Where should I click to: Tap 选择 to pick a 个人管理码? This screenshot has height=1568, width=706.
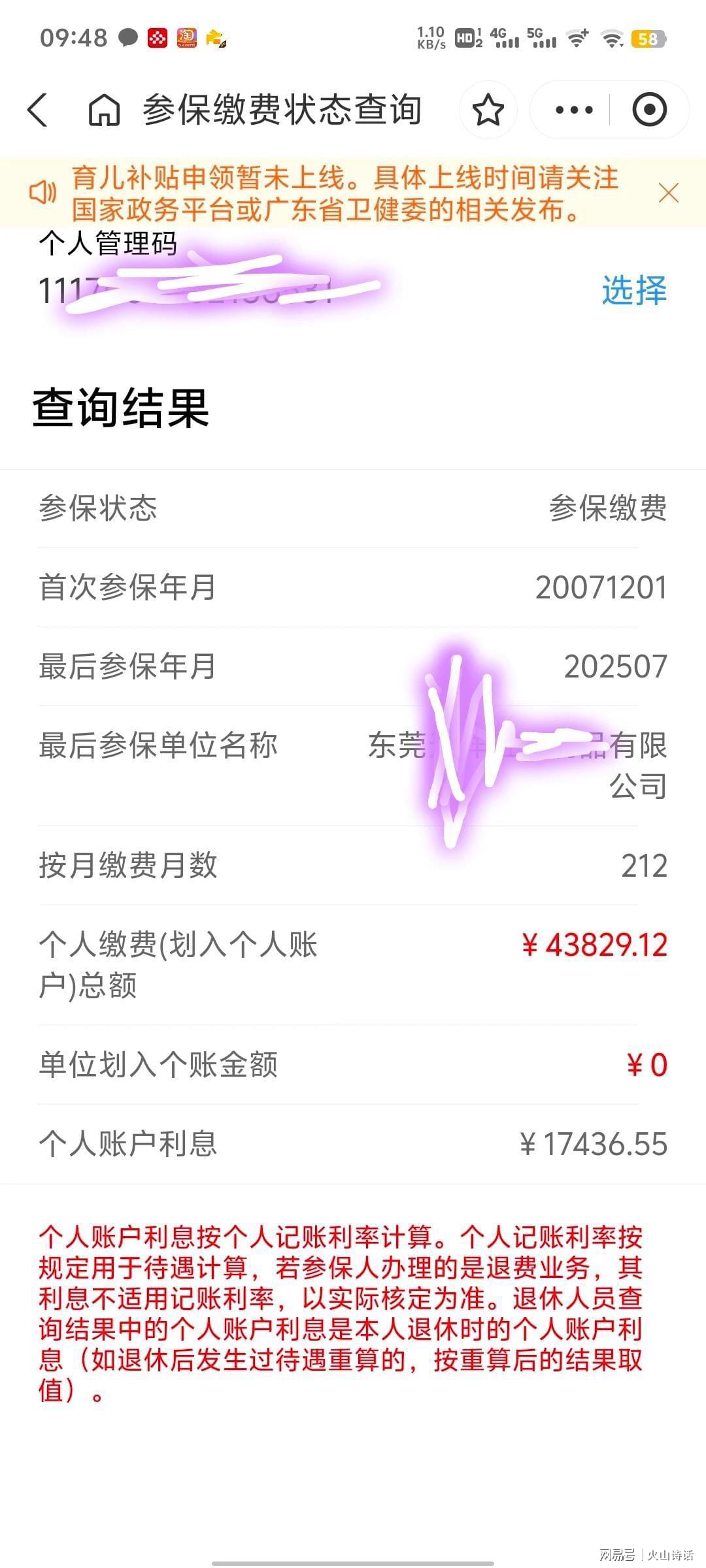point(633,290)
